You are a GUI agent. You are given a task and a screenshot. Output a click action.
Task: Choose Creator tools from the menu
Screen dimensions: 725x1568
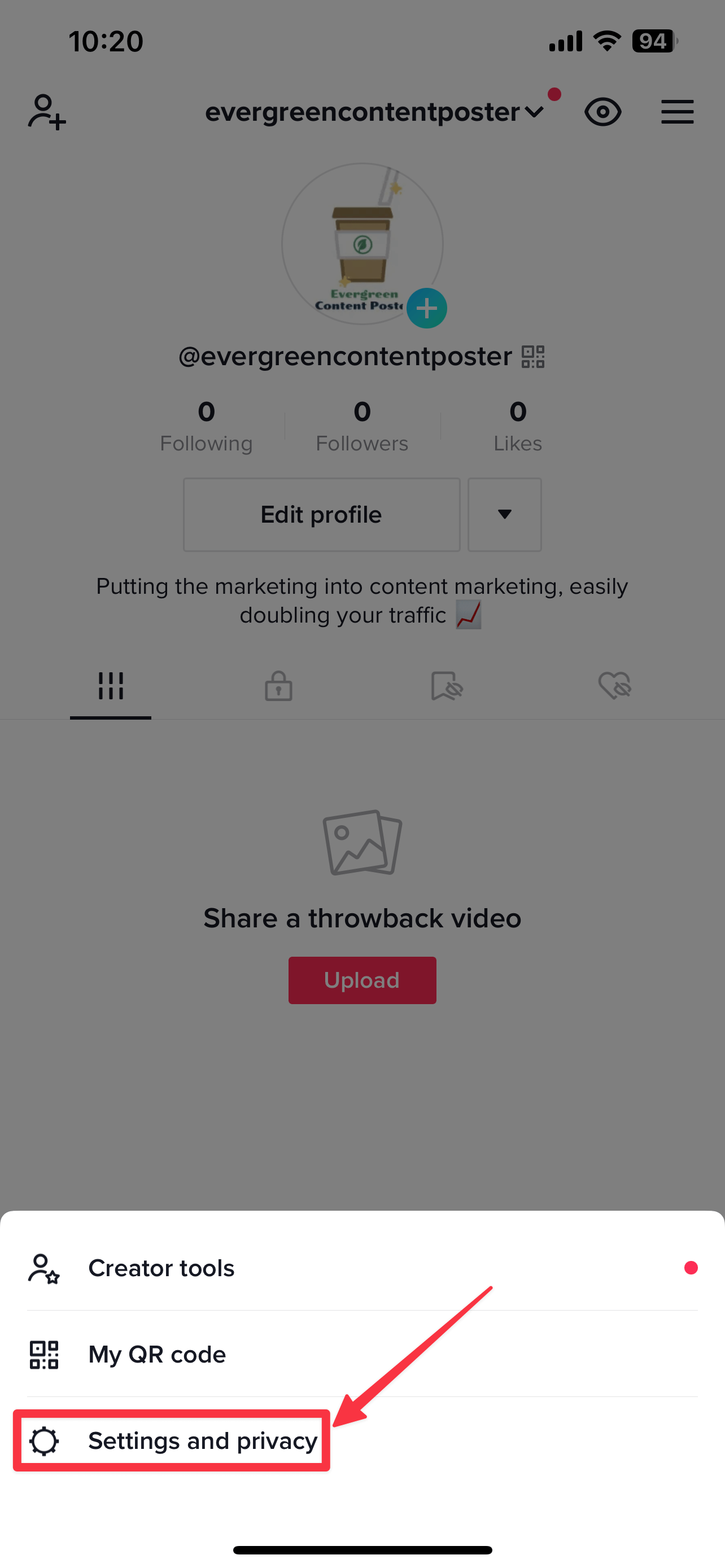click(x=161, y=1268)
